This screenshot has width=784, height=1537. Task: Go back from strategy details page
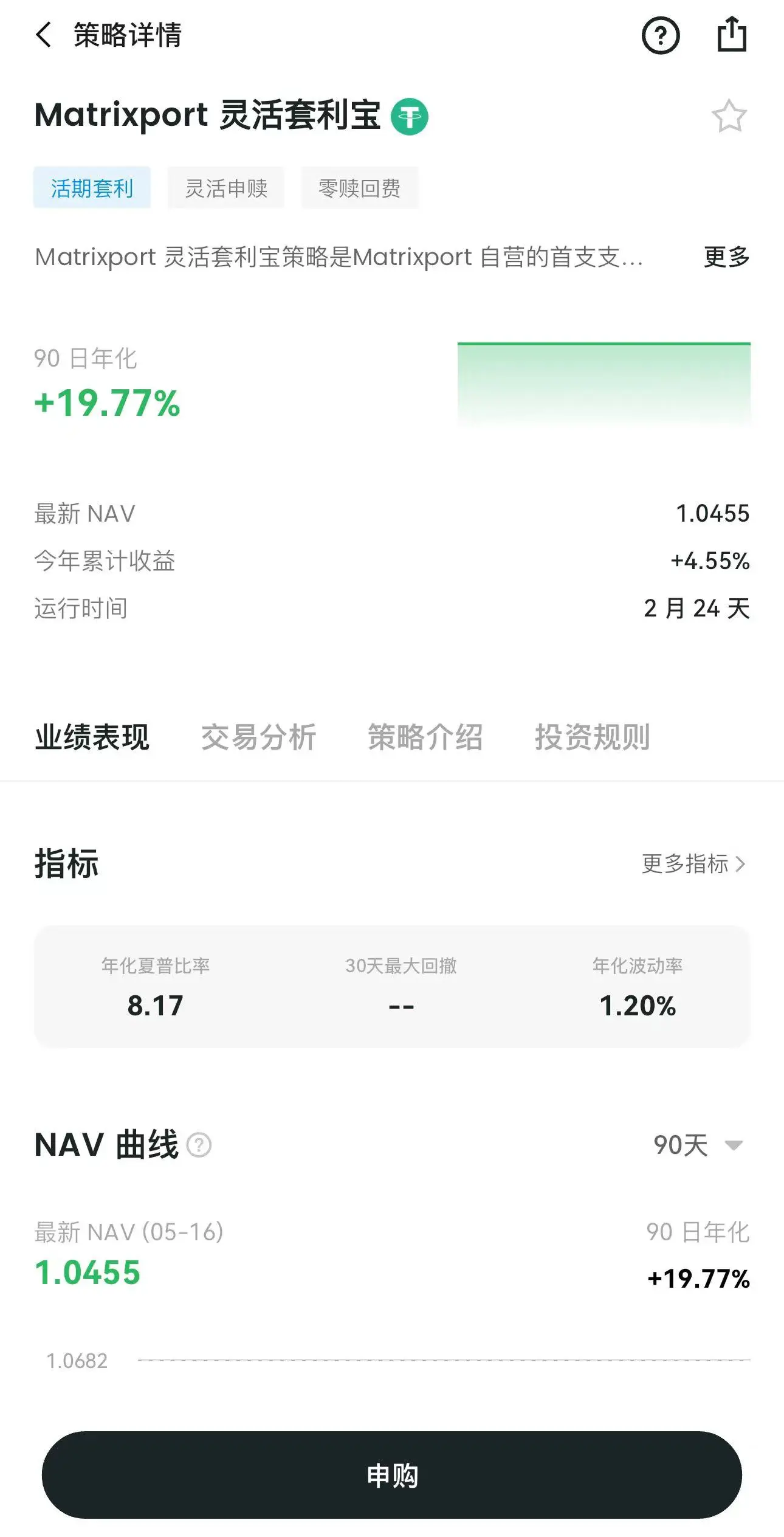(44, 35)
